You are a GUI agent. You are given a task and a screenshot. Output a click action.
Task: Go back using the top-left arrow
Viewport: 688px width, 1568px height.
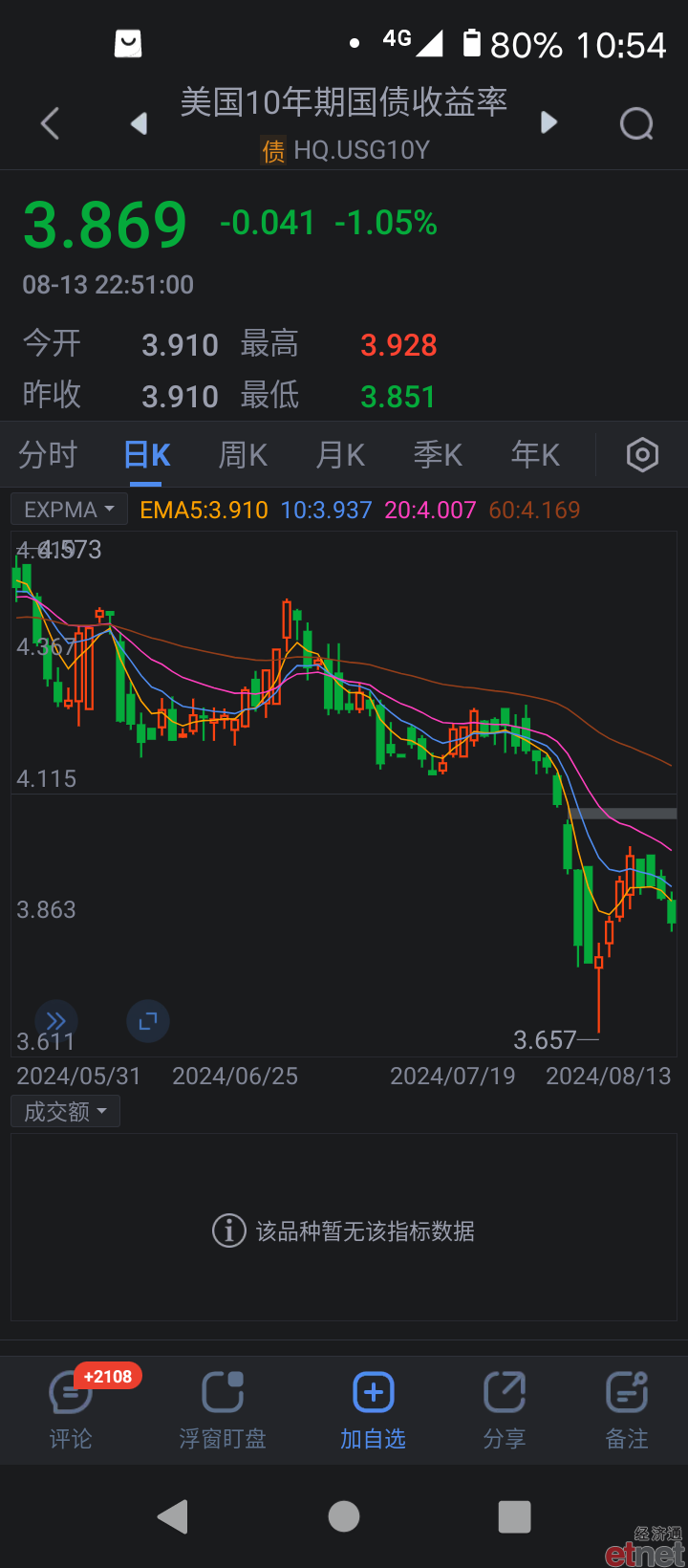click(51, 123)
